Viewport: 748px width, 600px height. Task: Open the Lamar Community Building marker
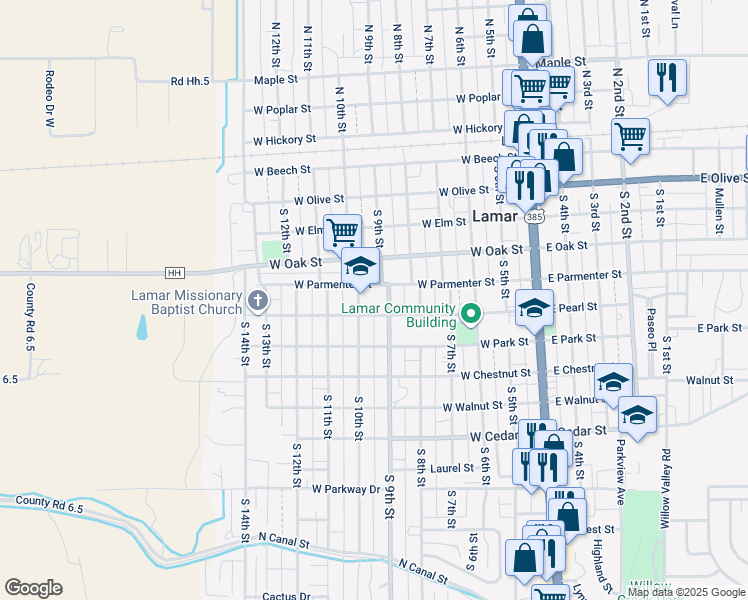[x=471, y=314]
